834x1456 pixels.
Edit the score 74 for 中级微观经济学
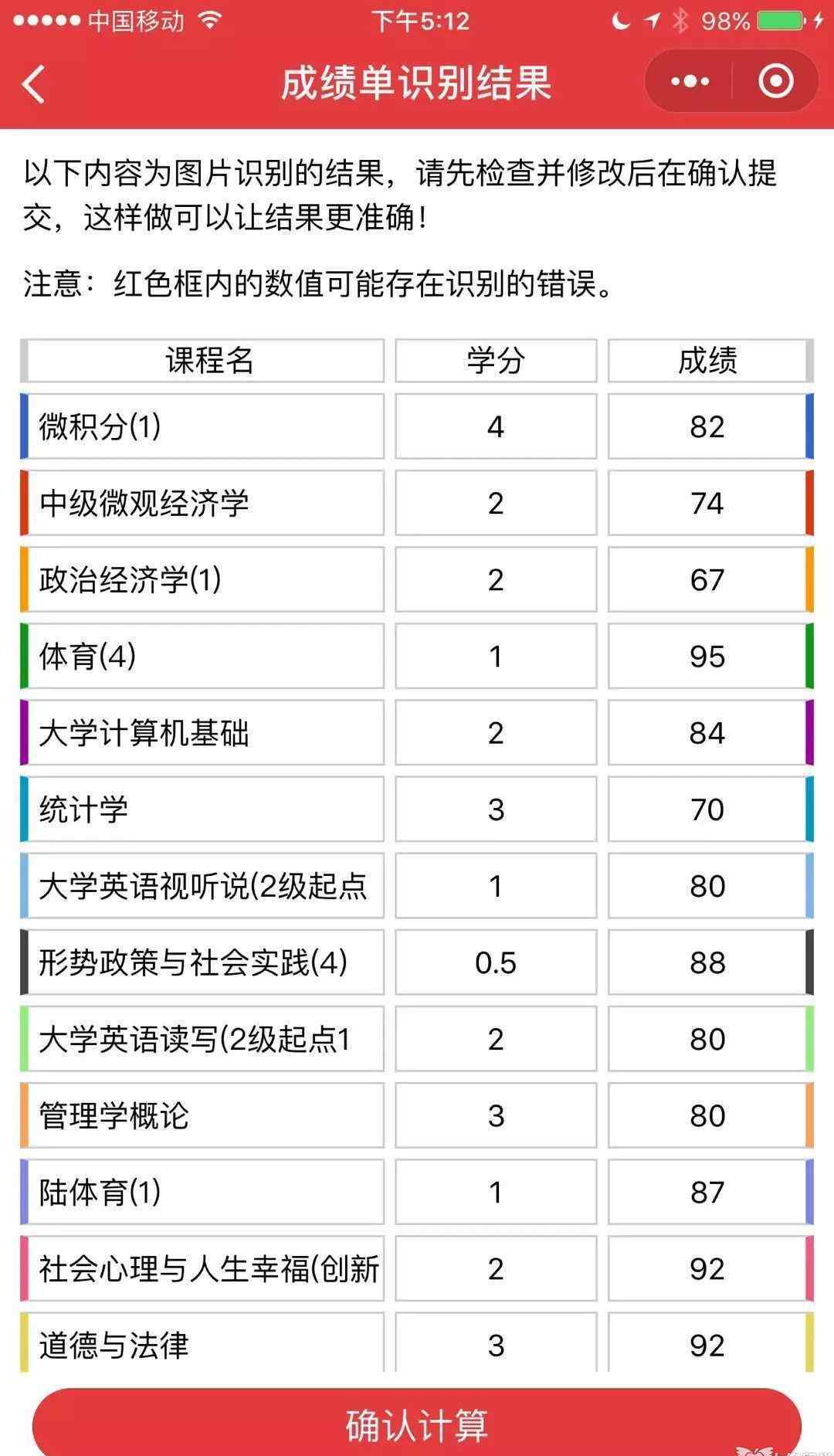tap(707, 503)
